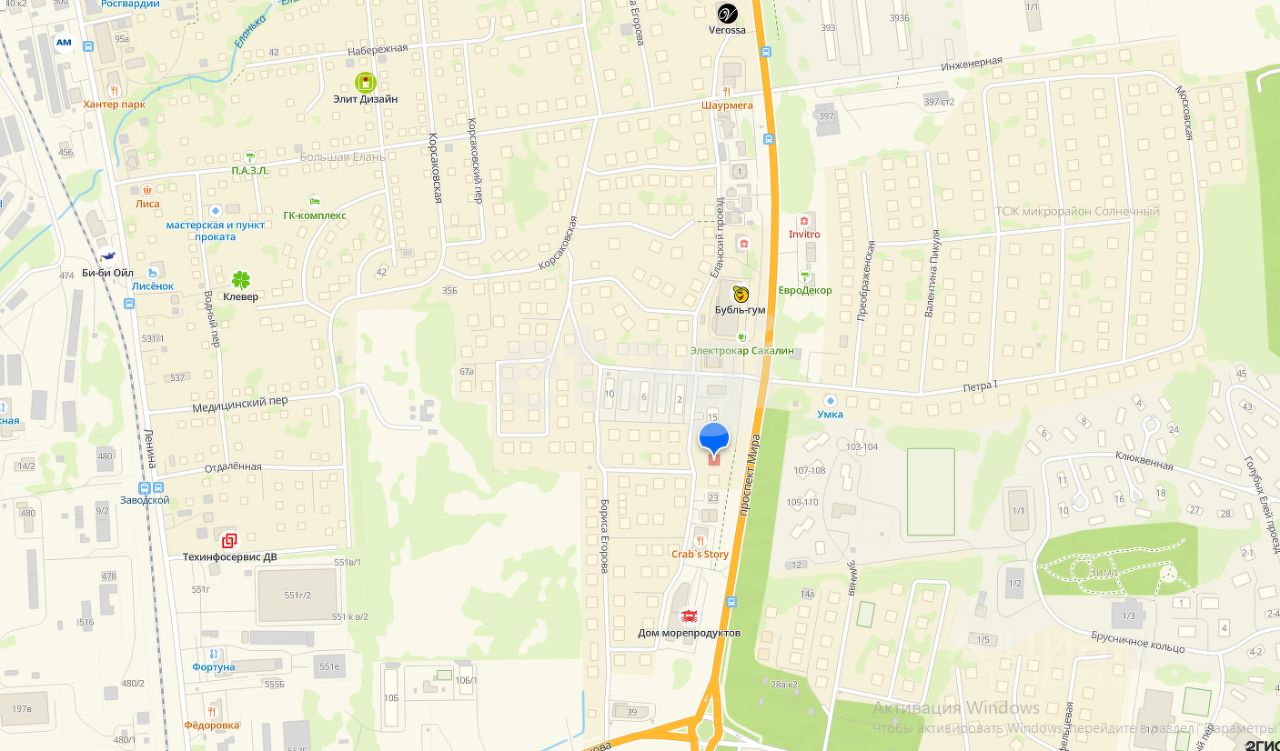This screenshot has width=1280, height=751.
Task: Select the Лиса cafe marker
Action: [147, 189]
